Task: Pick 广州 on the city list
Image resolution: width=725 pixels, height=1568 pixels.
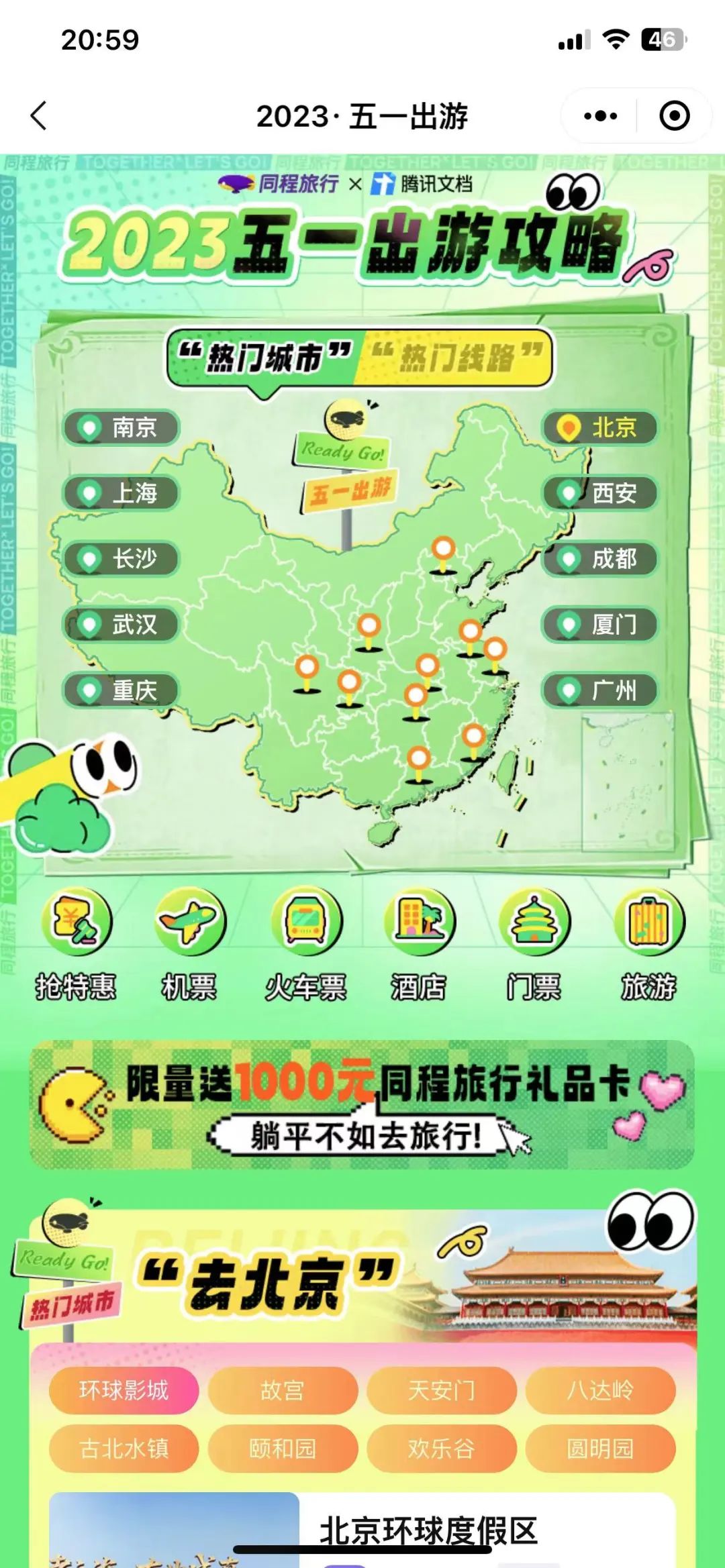Action: 599,690
